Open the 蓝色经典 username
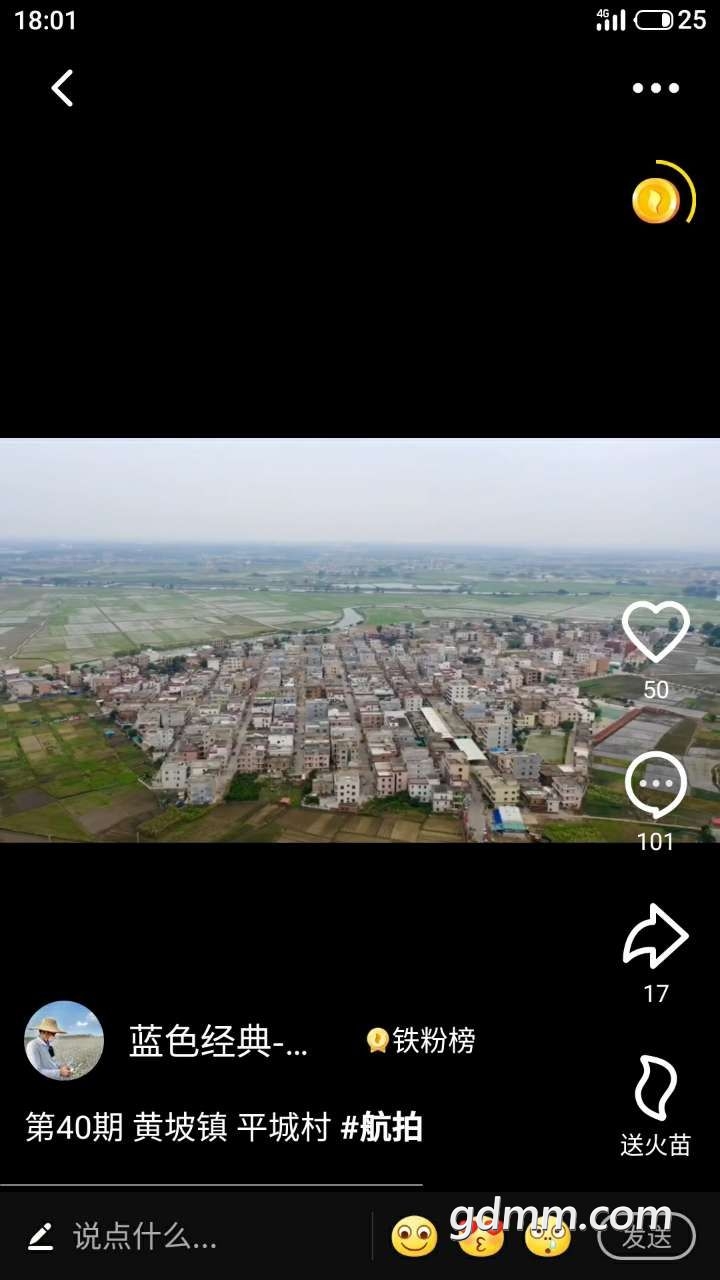The width and height of the screenshot is (720, 1280). click(218, 1041)
